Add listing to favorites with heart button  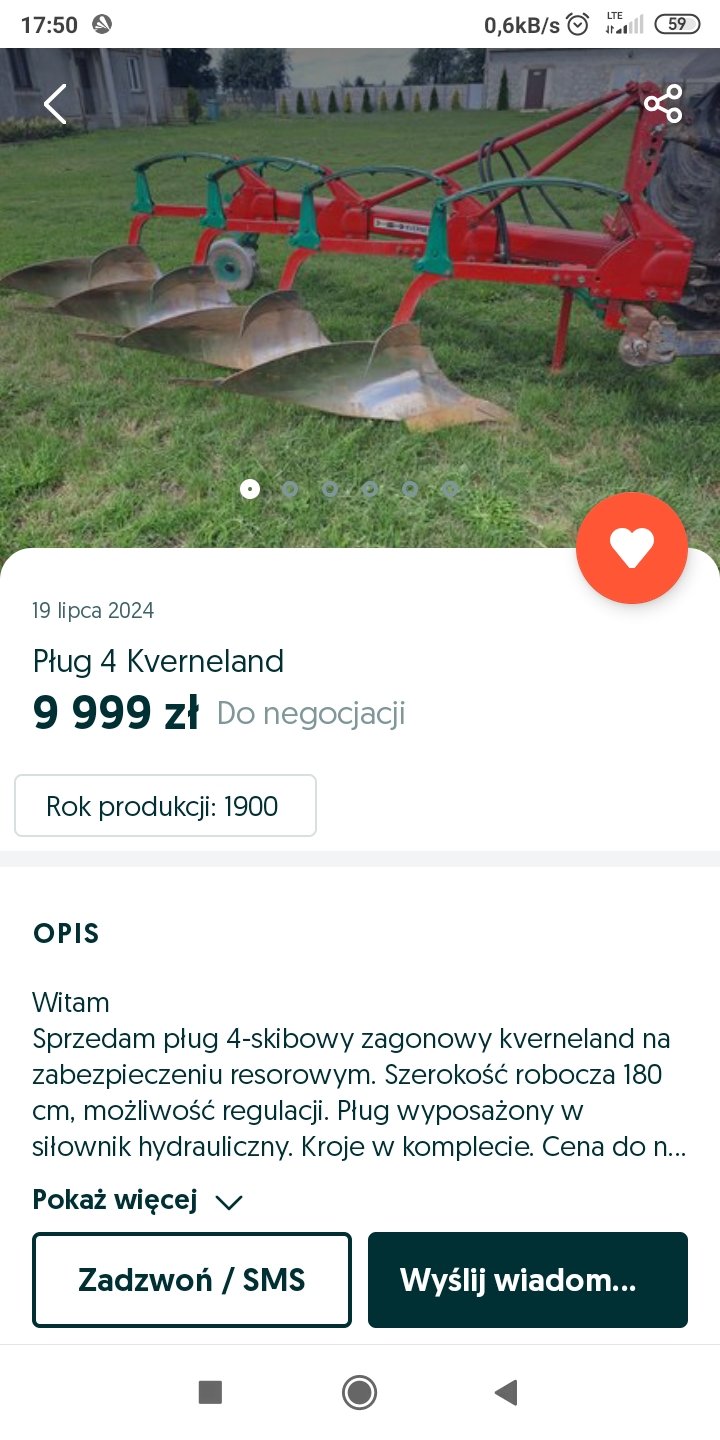(632, 548)
